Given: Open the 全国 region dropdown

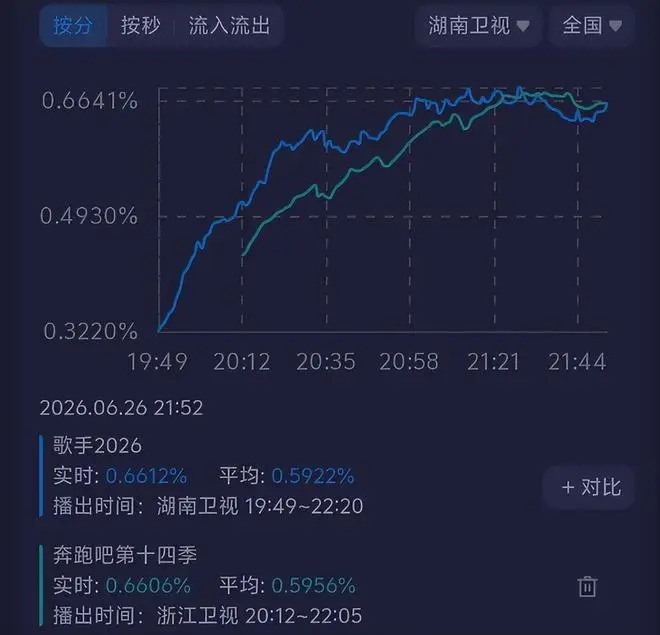Looking at the screenshot, I should pyautogui.click(x=591, y=26).
